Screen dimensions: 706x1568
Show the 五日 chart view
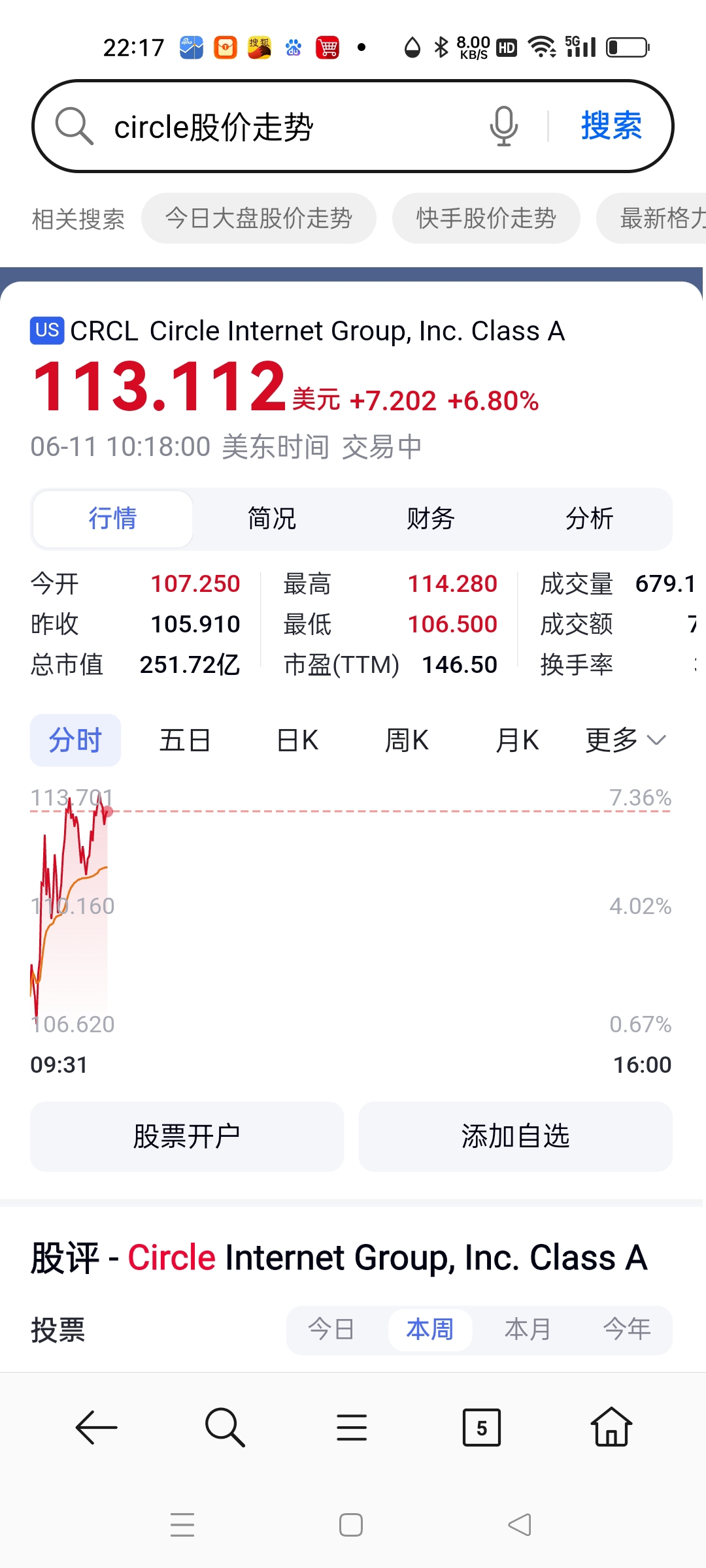coord(185,740)
